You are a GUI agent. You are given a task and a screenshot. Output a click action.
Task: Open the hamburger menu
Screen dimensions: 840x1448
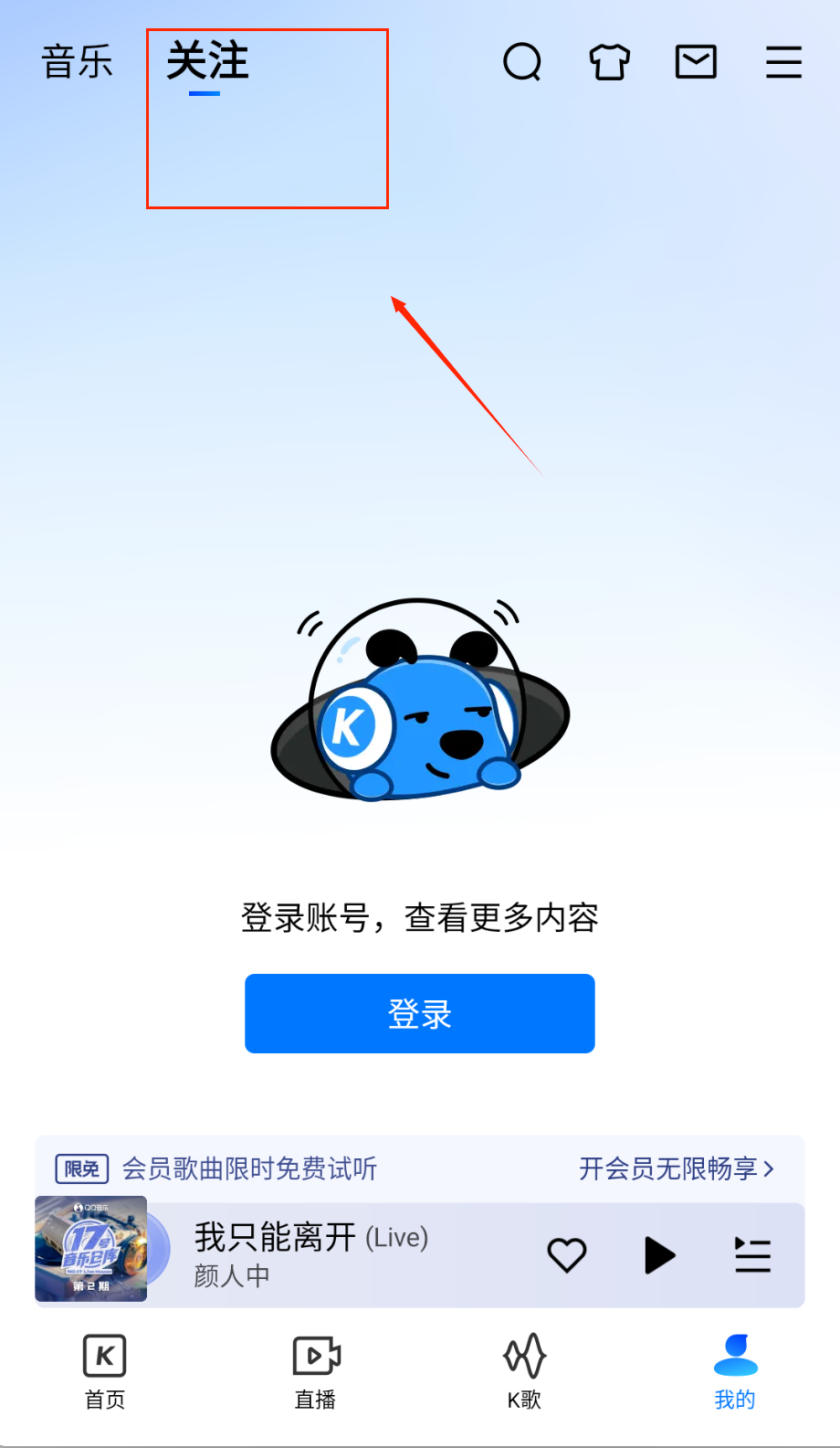click(782, 62)
